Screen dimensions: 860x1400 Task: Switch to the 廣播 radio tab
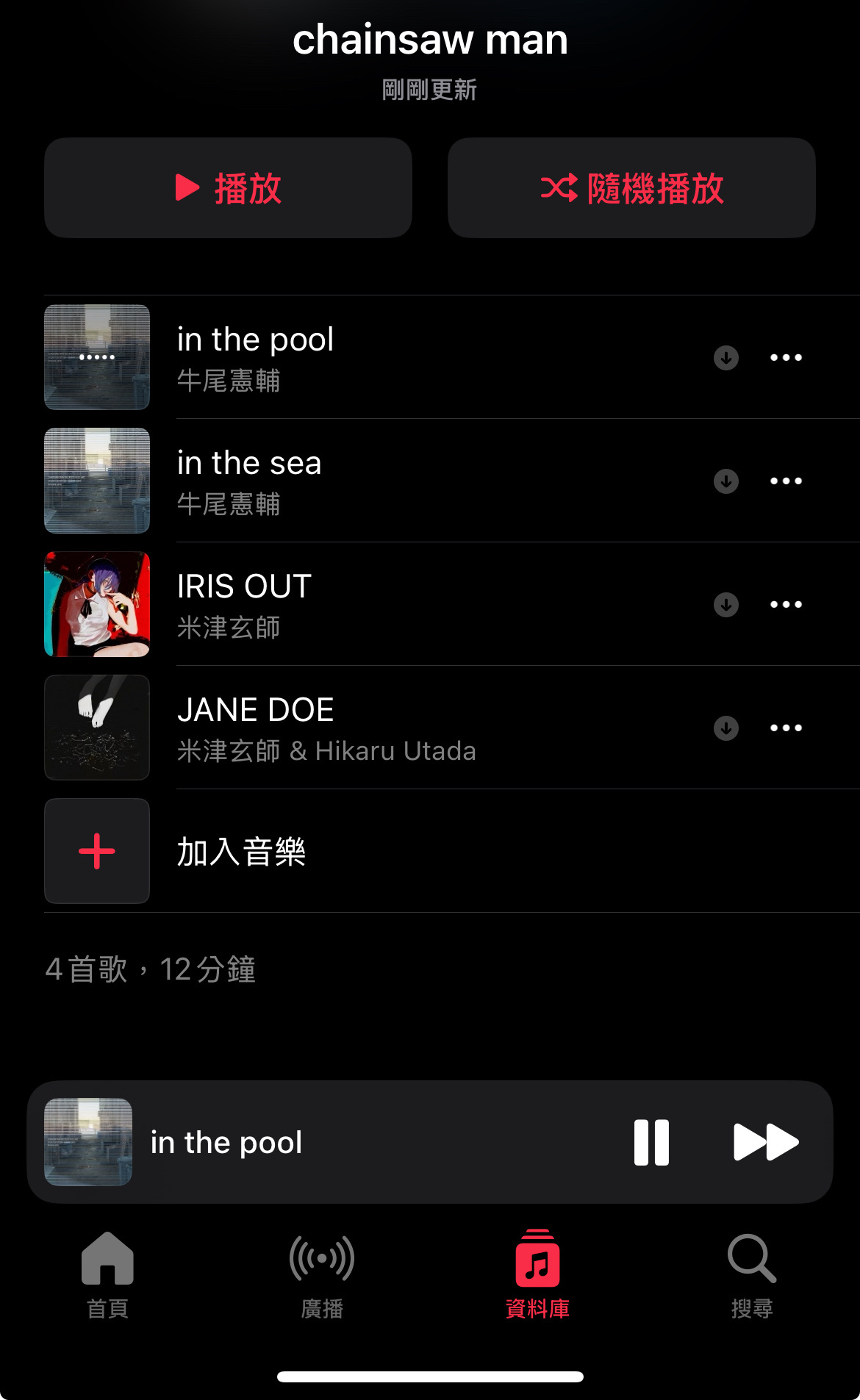322,1274
